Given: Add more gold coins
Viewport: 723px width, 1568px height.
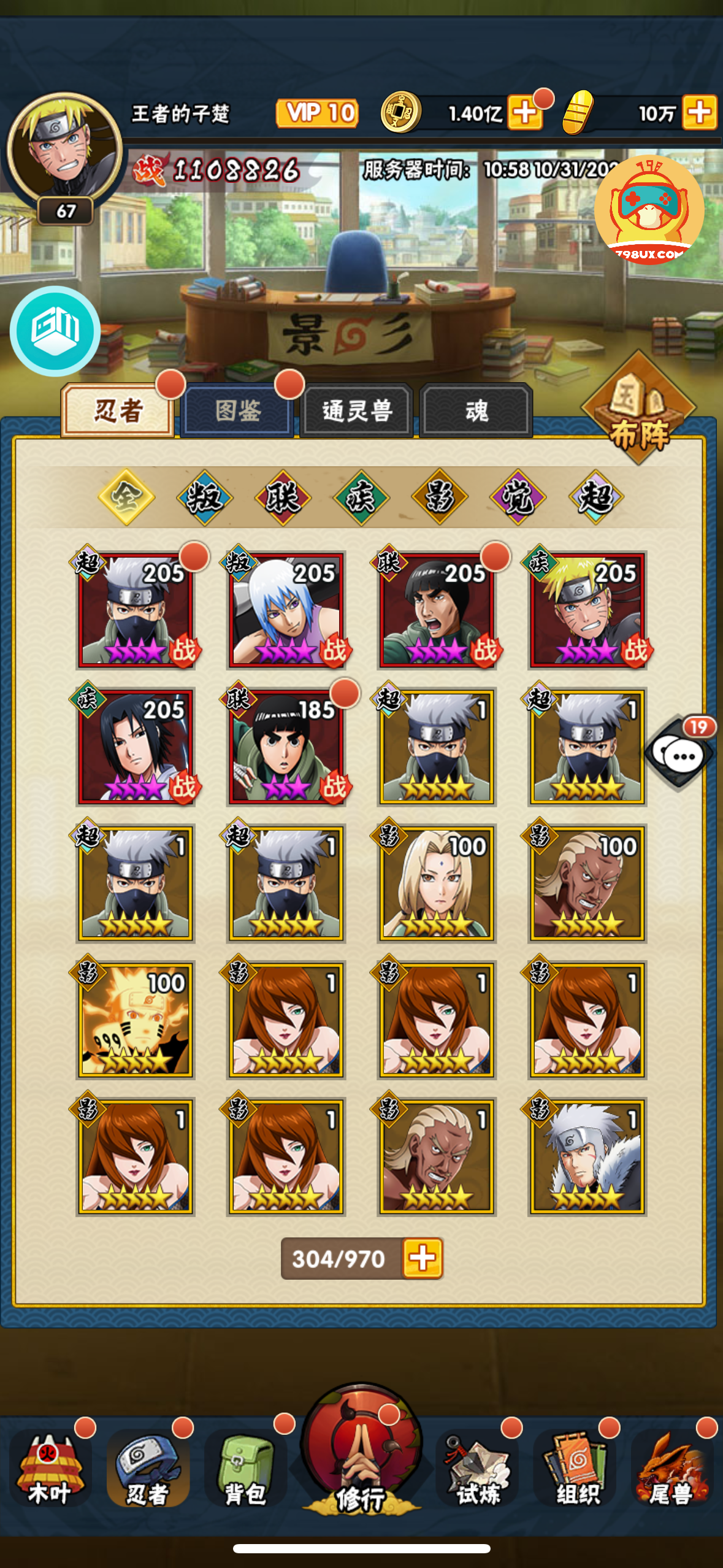Looking at the screenshot, I should point(525,113).
